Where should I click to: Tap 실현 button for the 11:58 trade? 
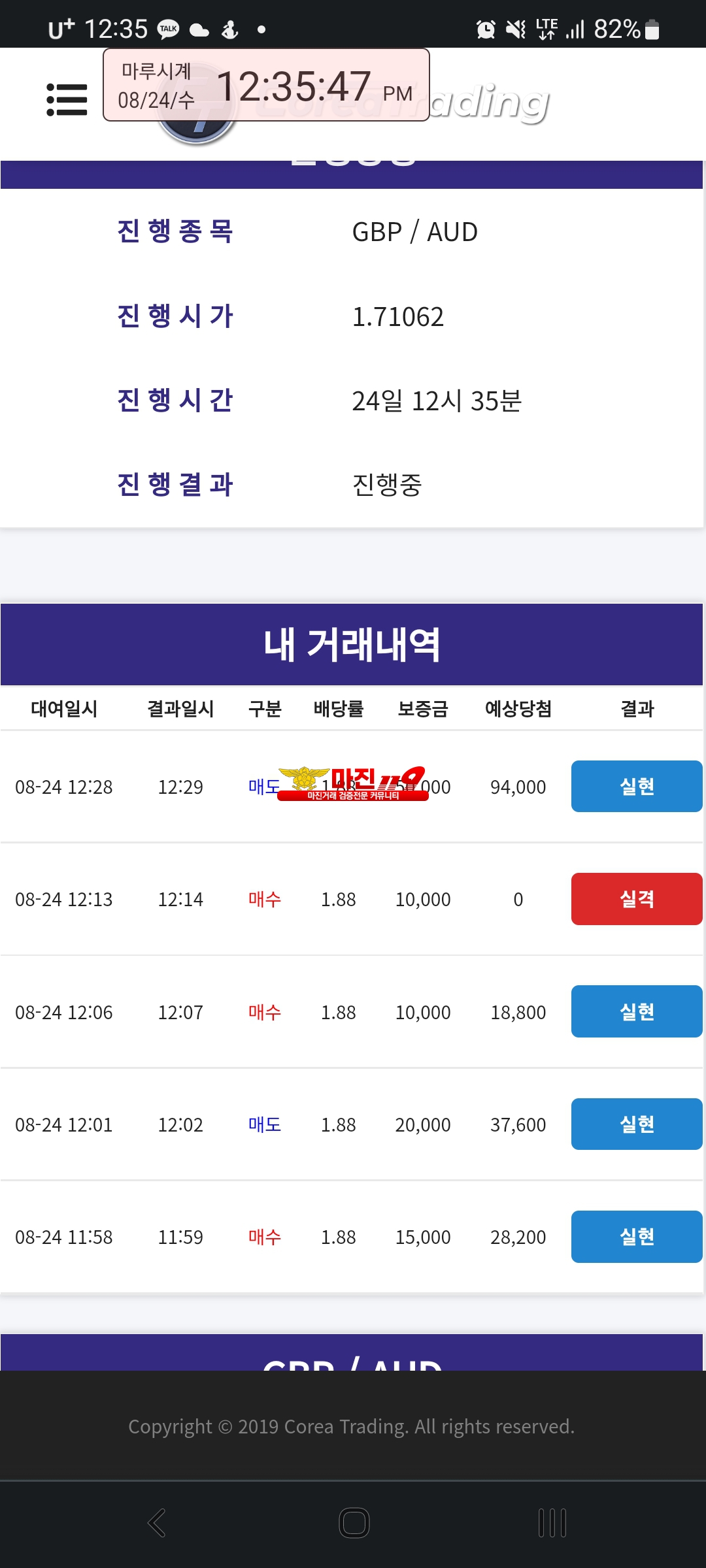point(637,1237)
